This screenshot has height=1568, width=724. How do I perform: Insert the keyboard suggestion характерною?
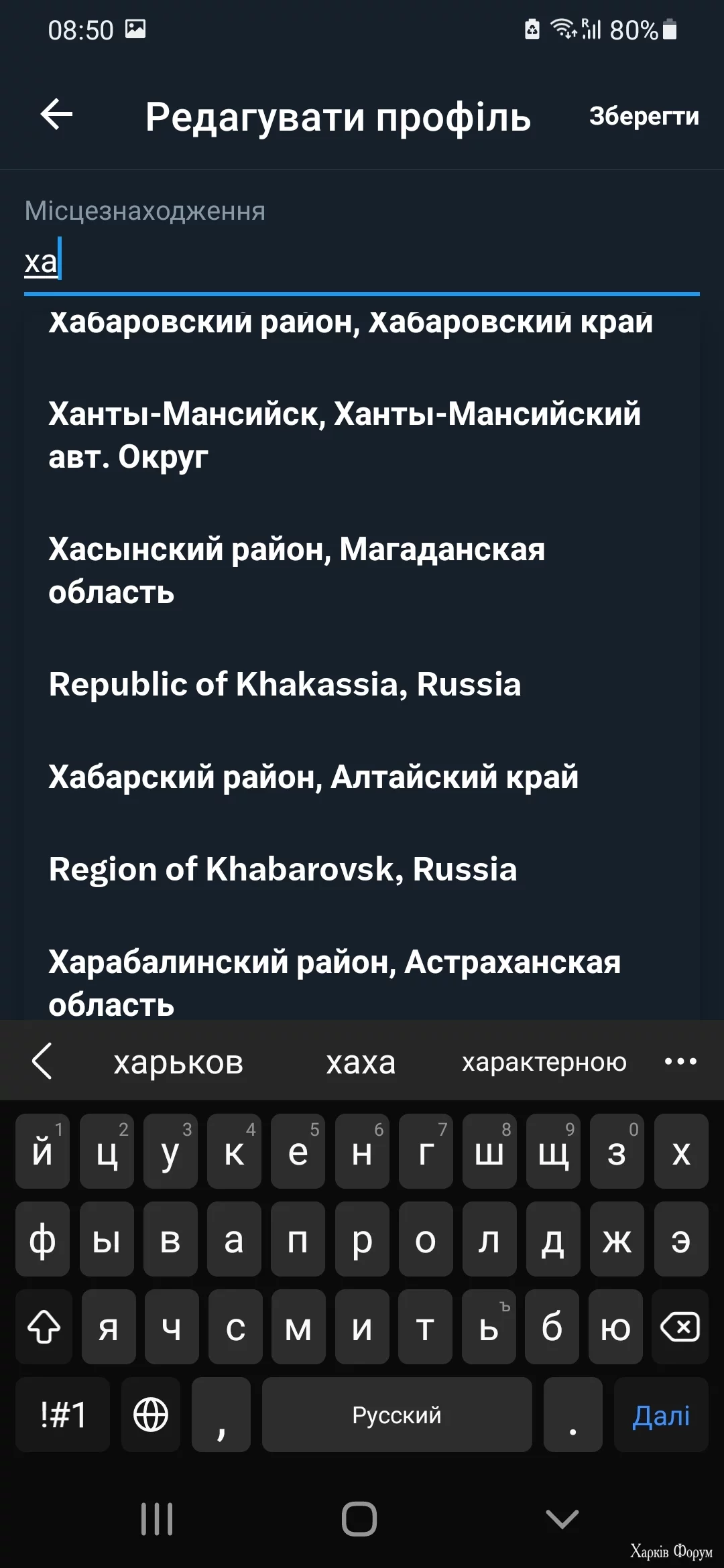(x=544, y=1062)
